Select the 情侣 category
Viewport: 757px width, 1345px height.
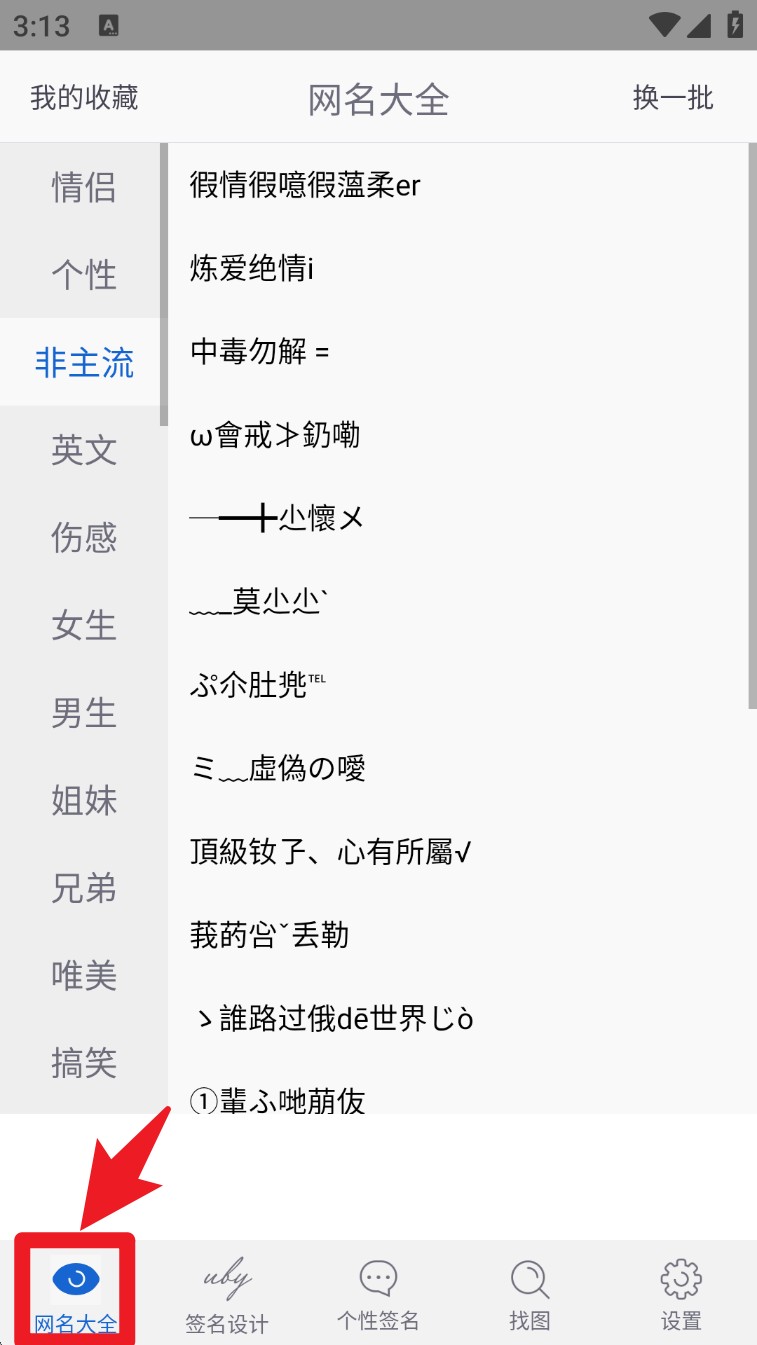(x=84, y=187)
